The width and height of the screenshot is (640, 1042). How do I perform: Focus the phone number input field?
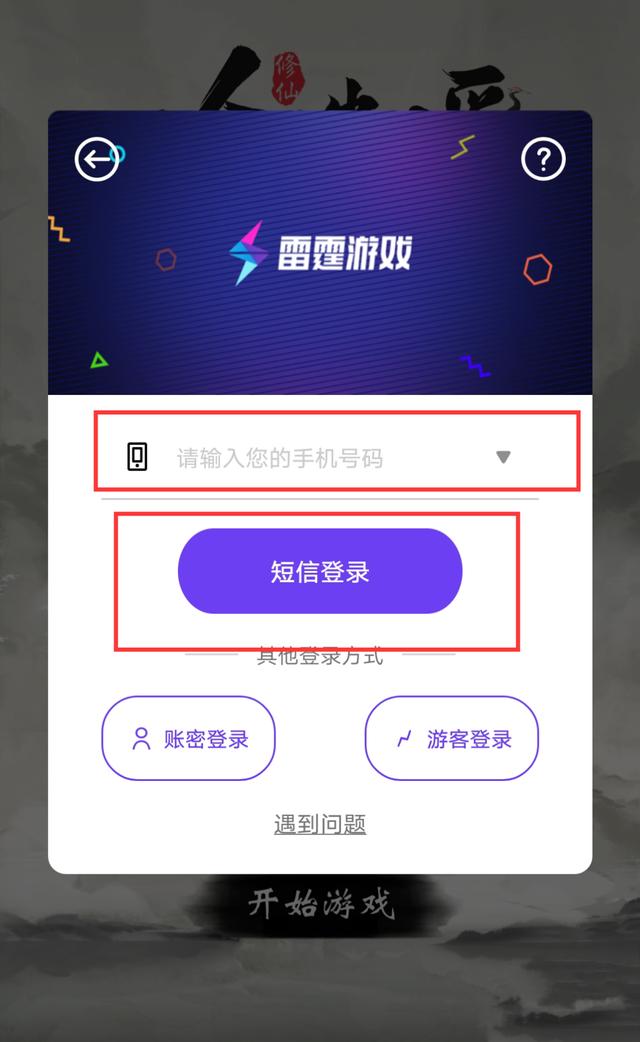300,459
